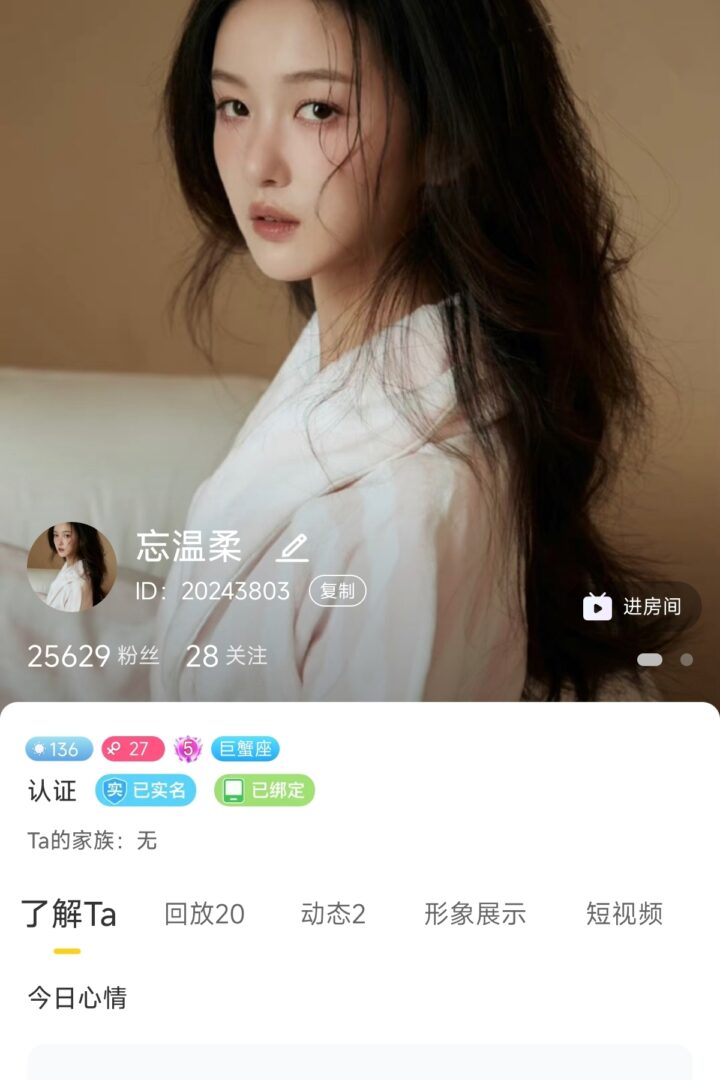Switch to the 回放20 tab
The image size is (720, 1080).
pyautogui.click(x=204, y=914)
